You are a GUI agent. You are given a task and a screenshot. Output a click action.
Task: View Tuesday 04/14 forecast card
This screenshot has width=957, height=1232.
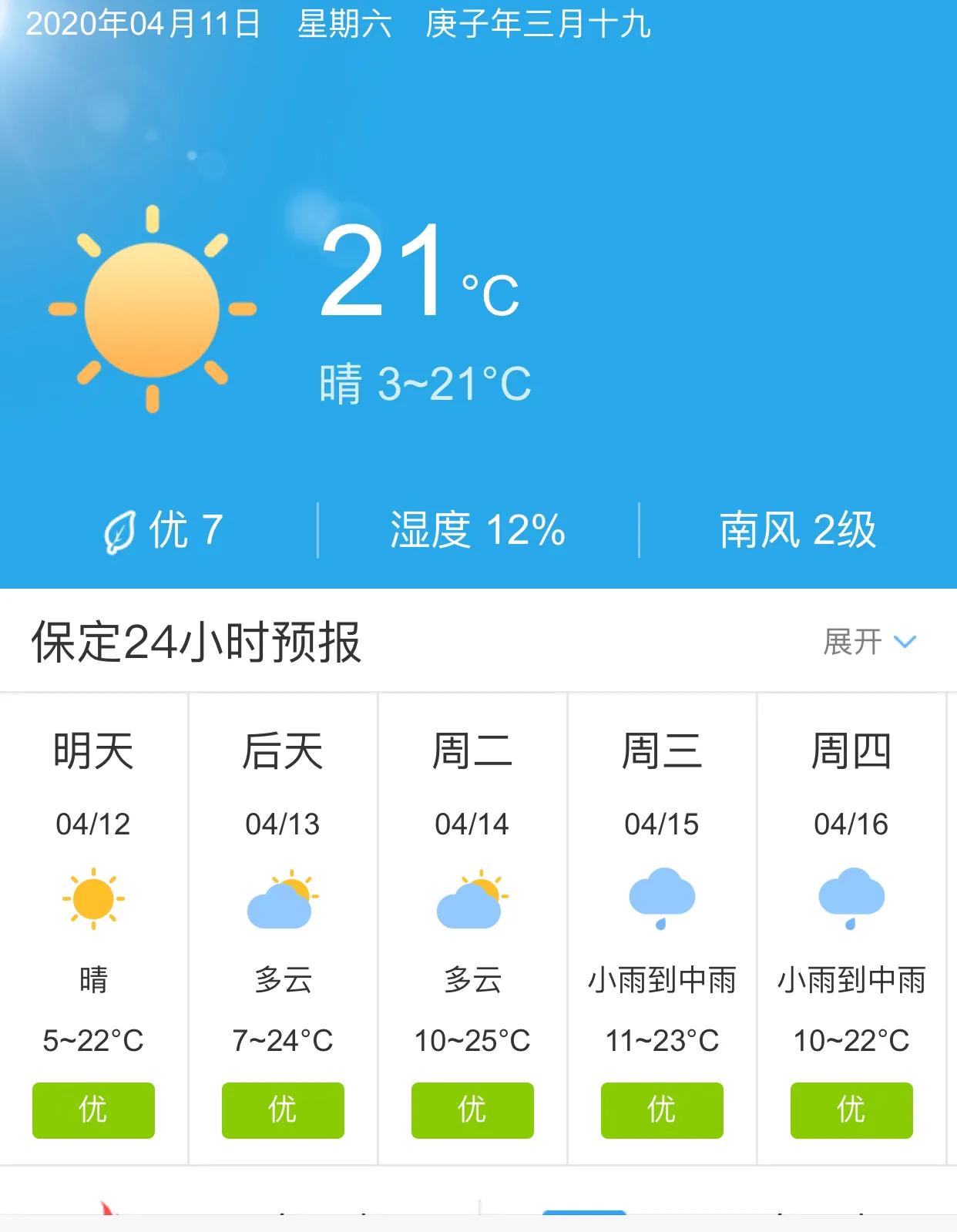coord(472,928)
